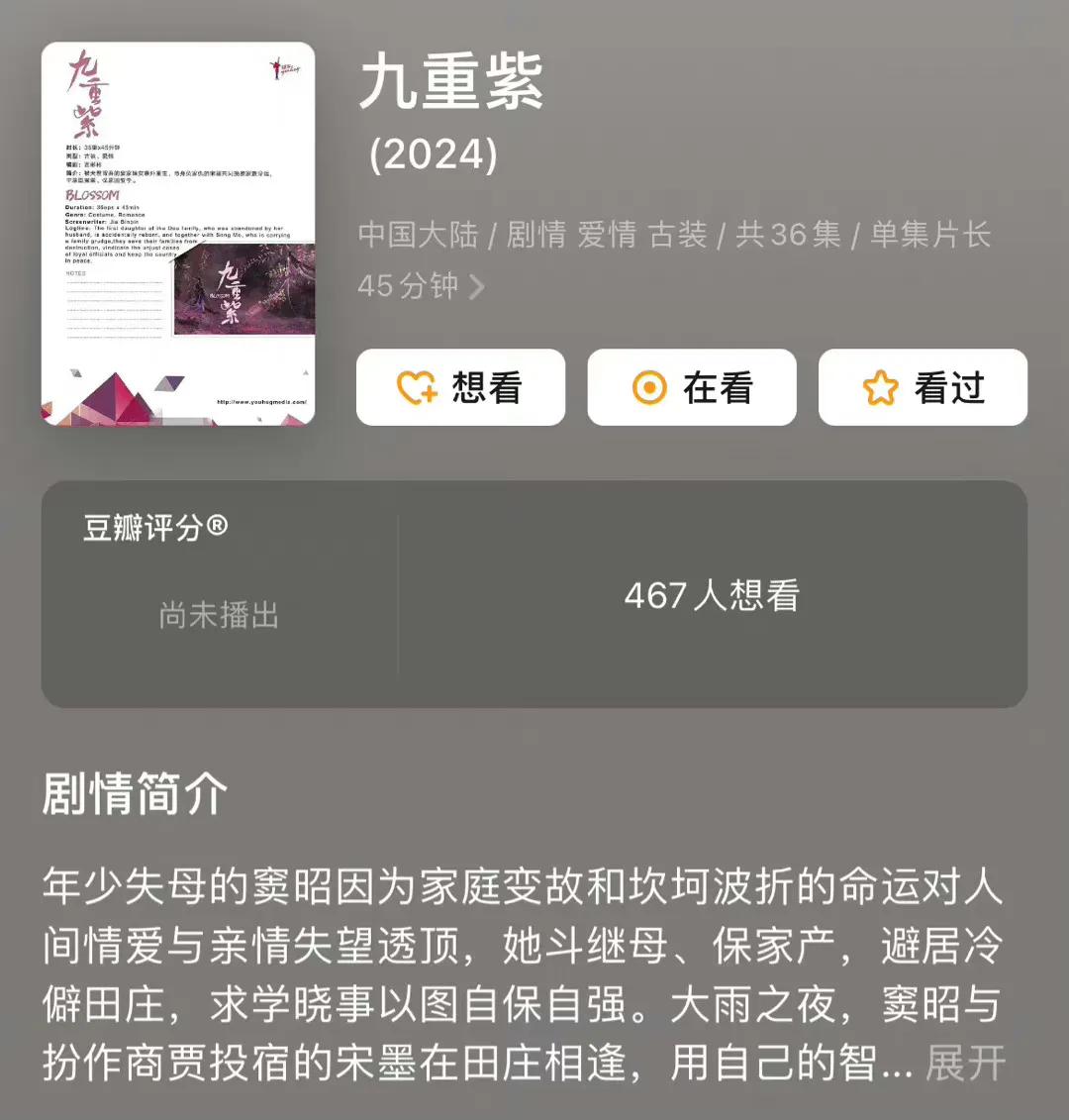Expand the 剧情简介 section

point(134,790)
